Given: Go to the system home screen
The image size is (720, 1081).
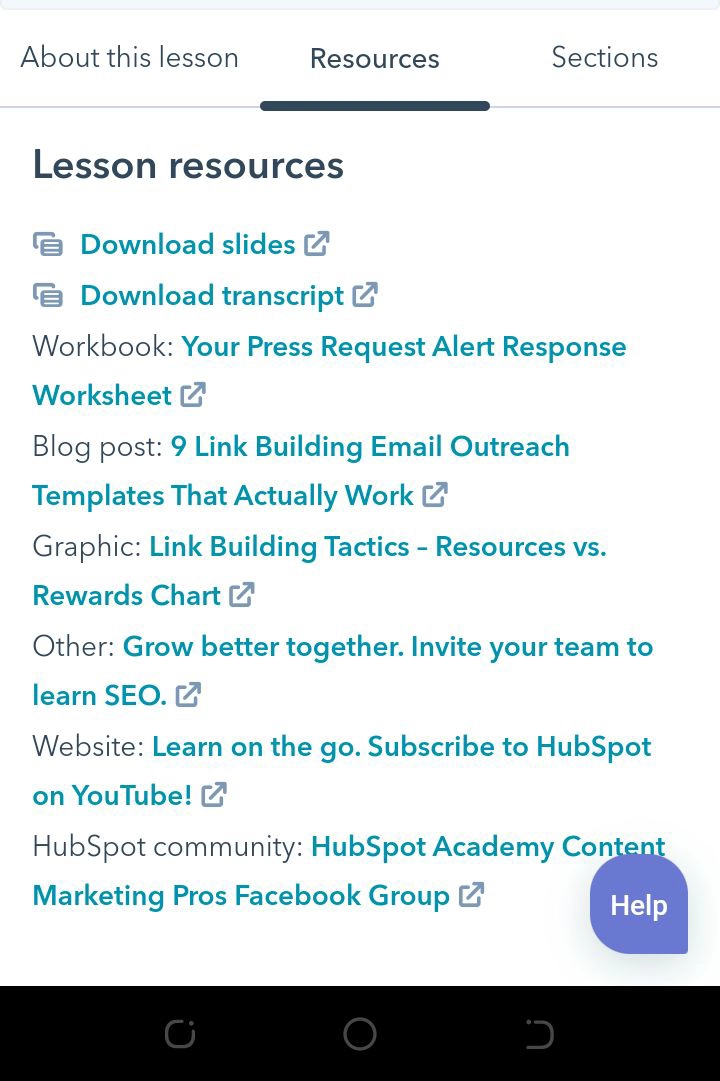Looking at the screenshot, I should tap(360, 1034).
